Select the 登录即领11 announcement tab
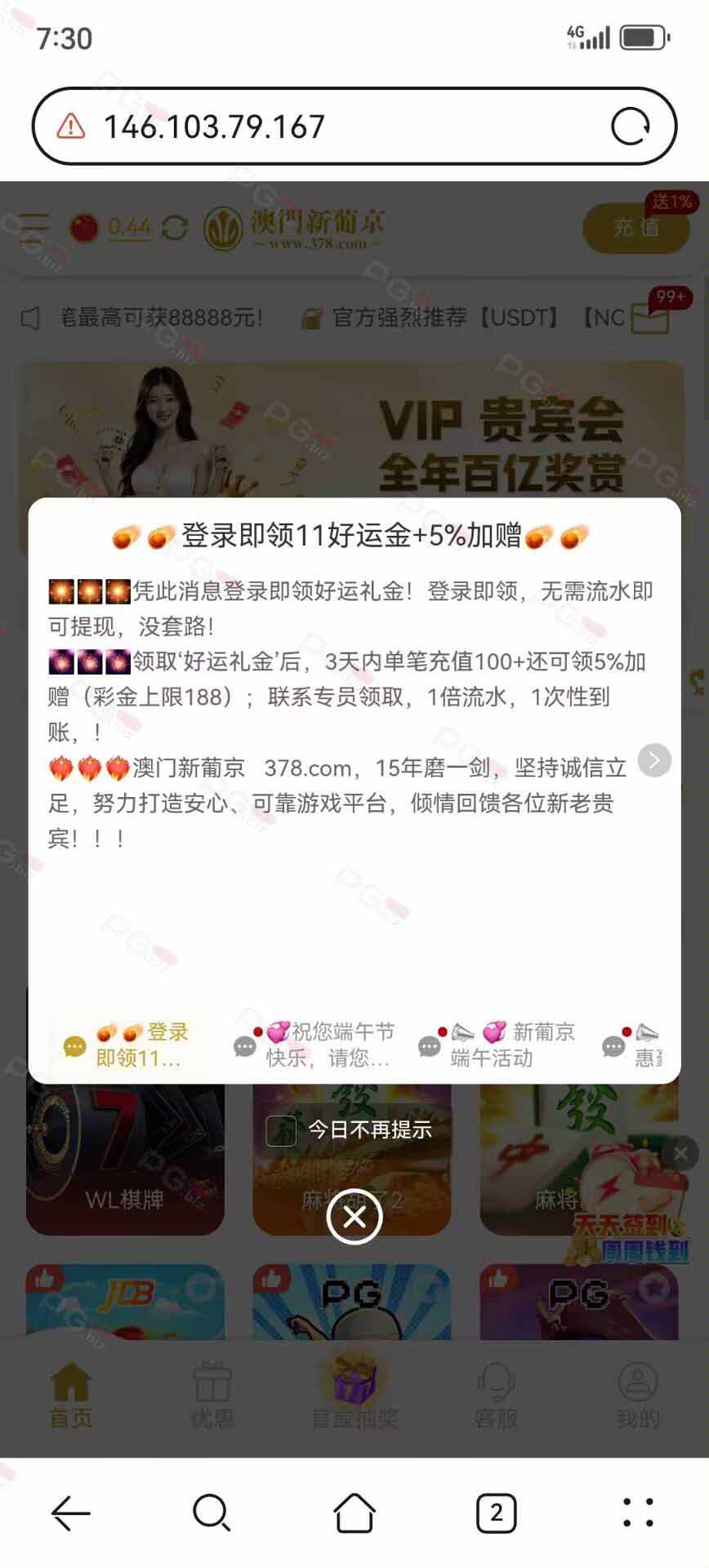The width and height of the screenshot is (709, 1568). 131,1045
